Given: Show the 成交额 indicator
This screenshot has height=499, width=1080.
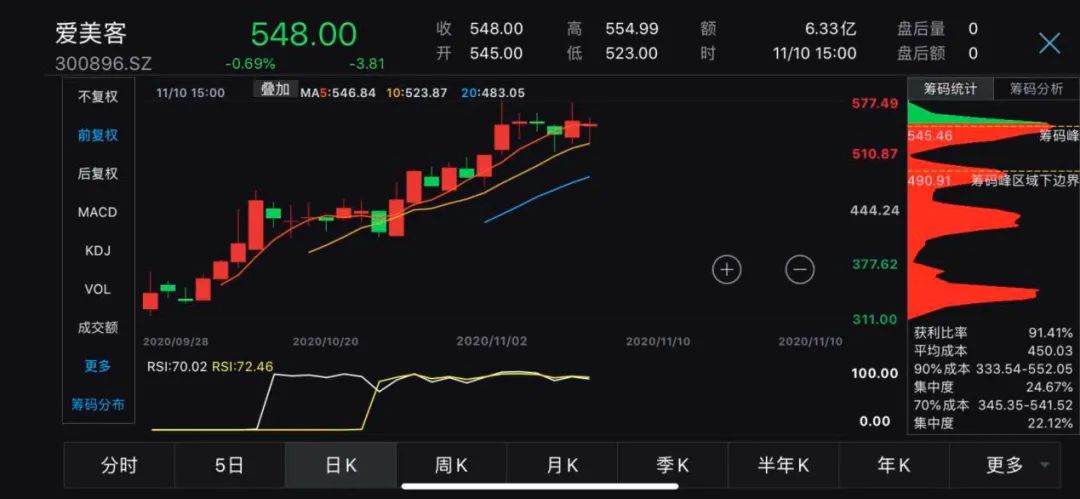Looking at the screenshot, I should click(98, 327).
